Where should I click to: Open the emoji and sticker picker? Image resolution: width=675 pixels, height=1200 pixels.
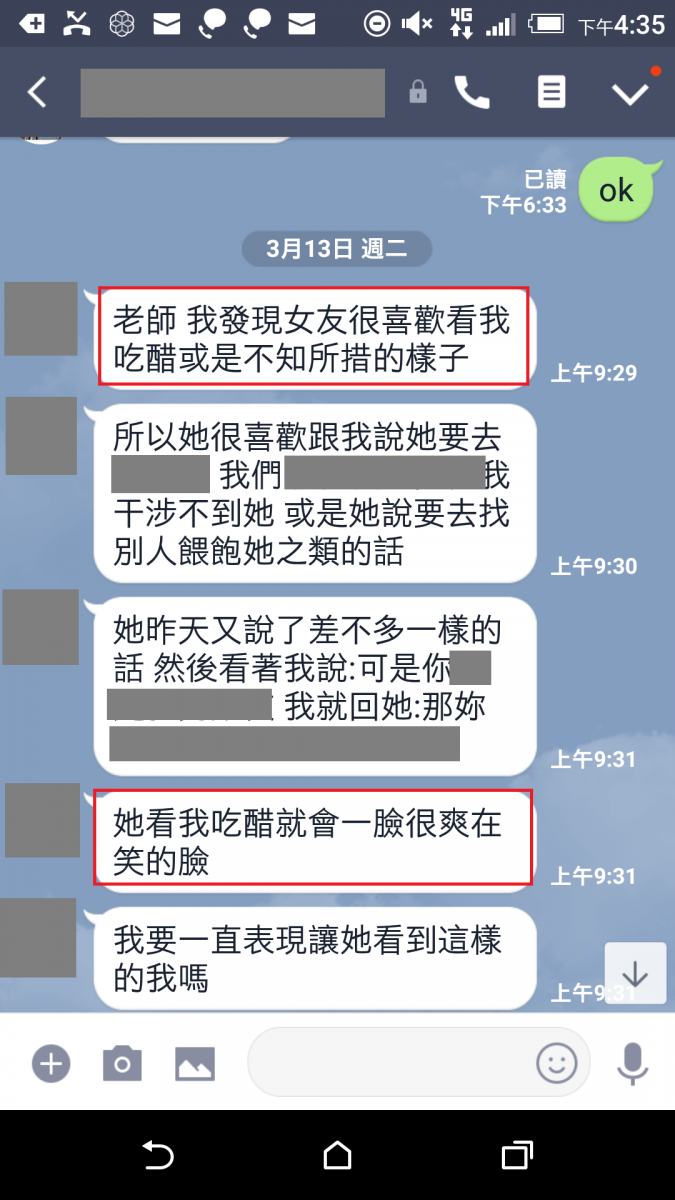[557, 1062]
